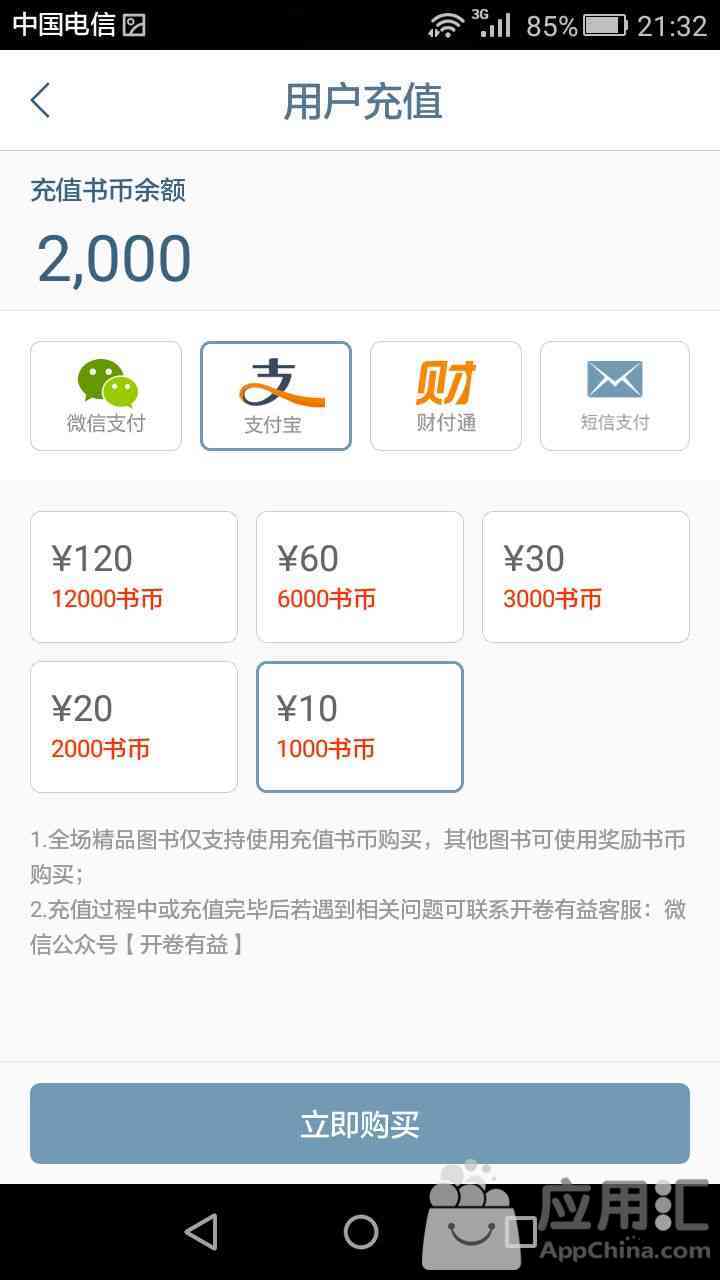
Task: Select 财付通 payment option
Action: point(446,396)
